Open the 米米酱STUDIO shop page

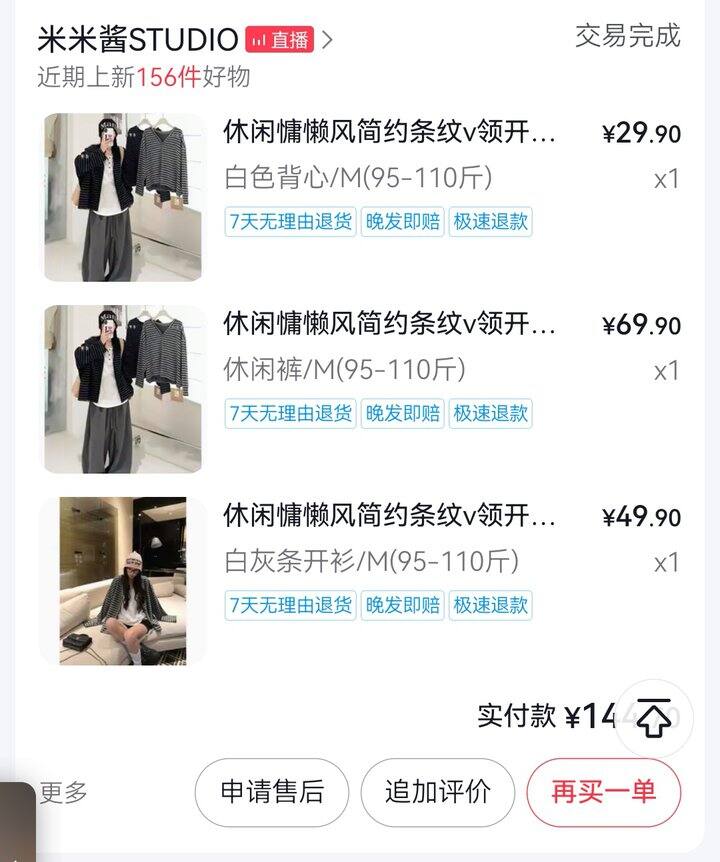point(137,40)
